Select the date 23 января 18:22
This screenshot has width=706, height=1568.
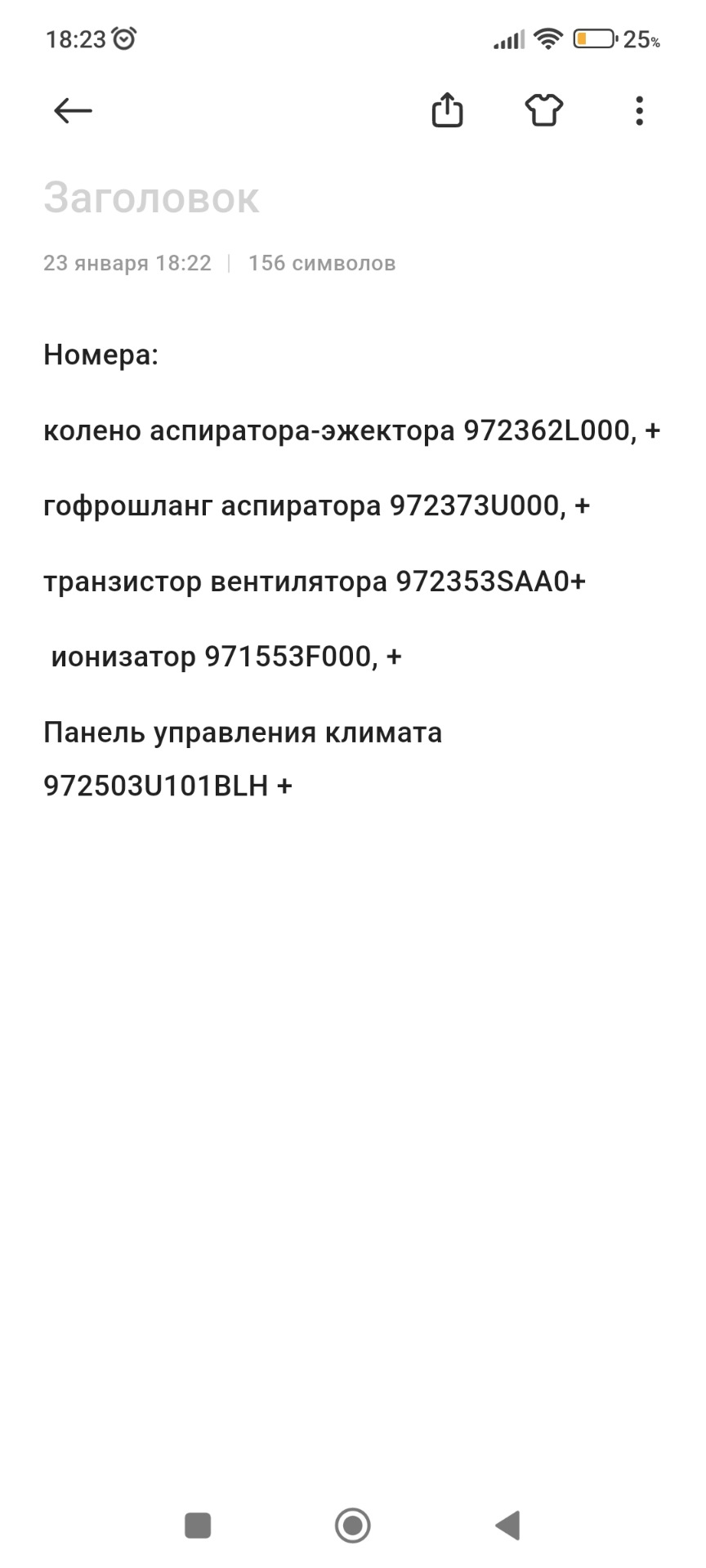click(127, 263)
